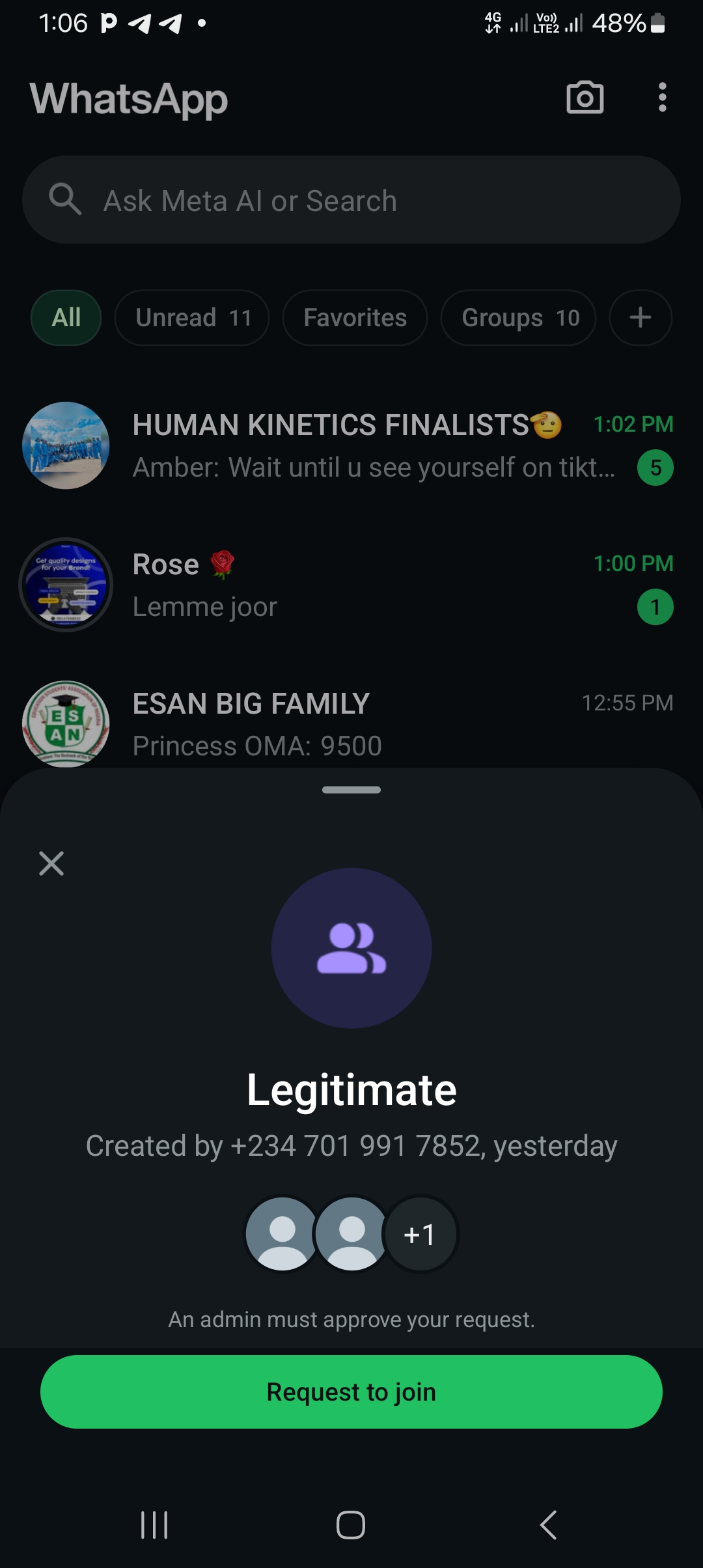Filter chats by Unread

coord(192,318)
